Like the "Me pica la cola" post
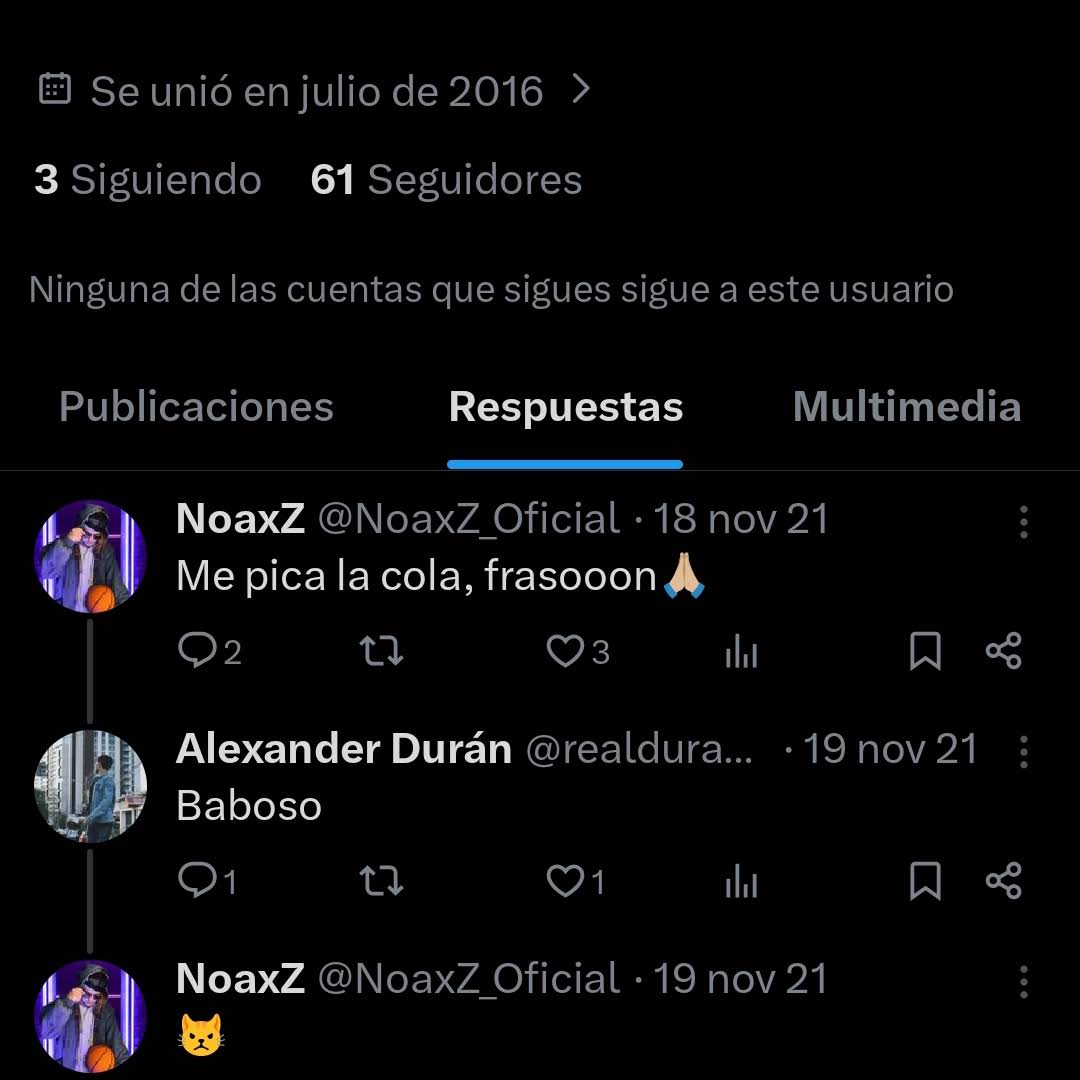This screenshot has height=1080, width=1080. pos(577,651)
